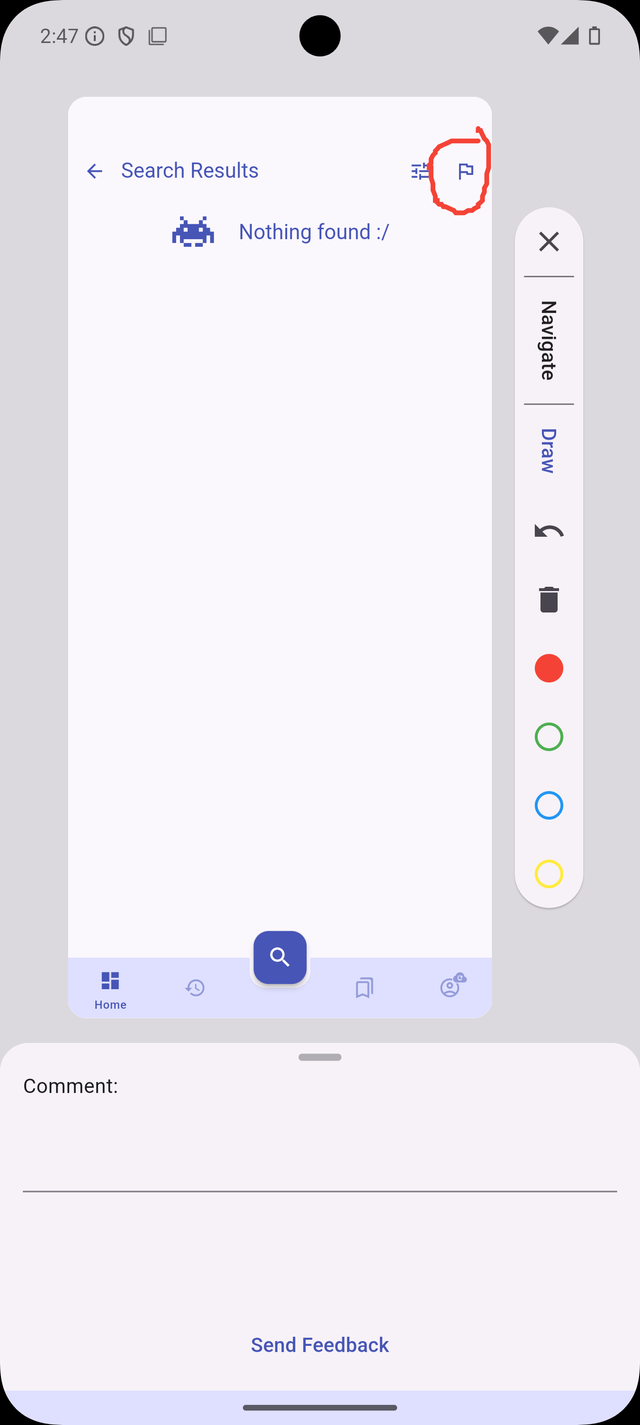
Task: Send Feedback
Action: click(320, 1345)
